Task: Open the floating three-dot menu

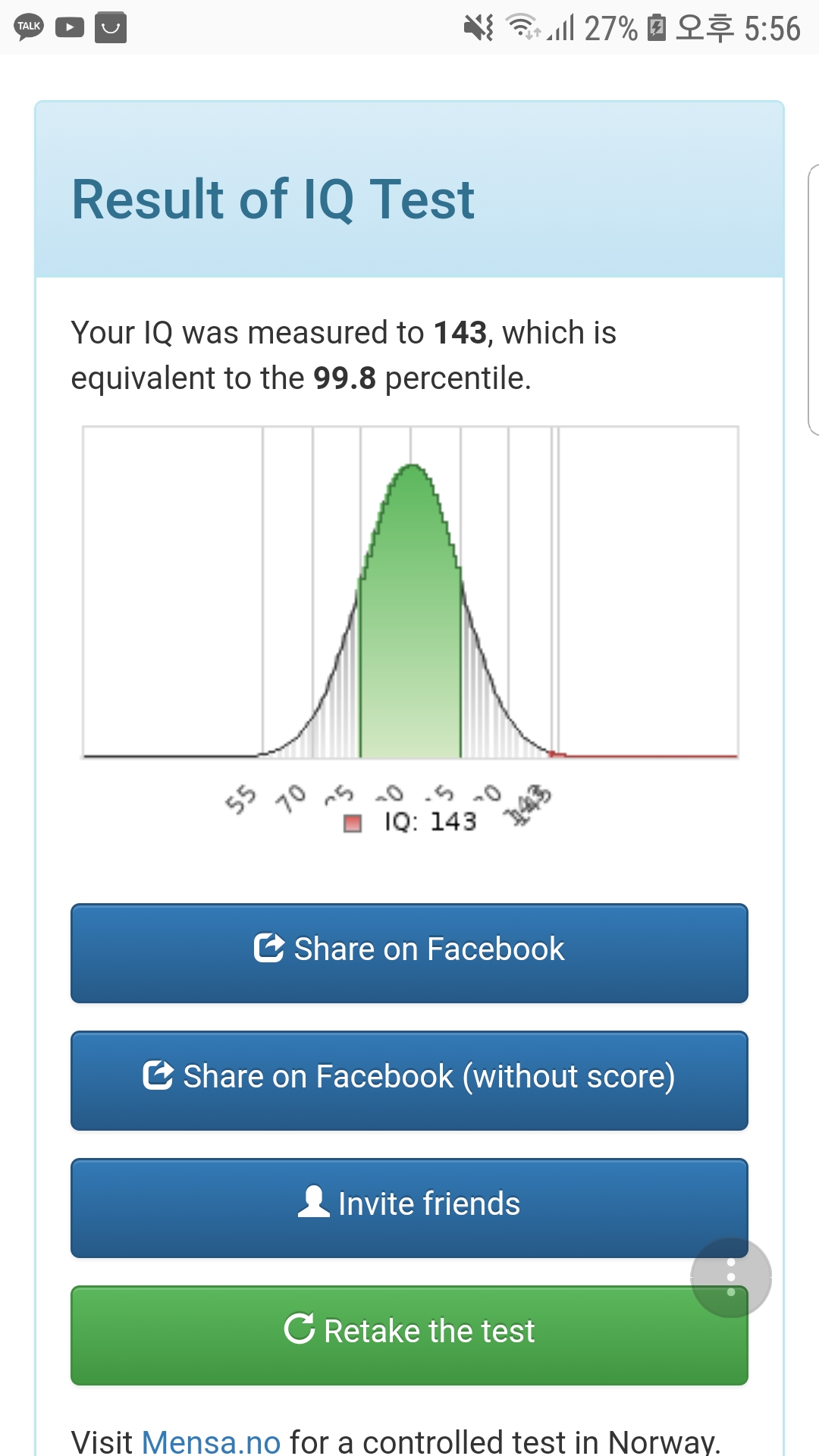Action: (x=731, y=1278)
